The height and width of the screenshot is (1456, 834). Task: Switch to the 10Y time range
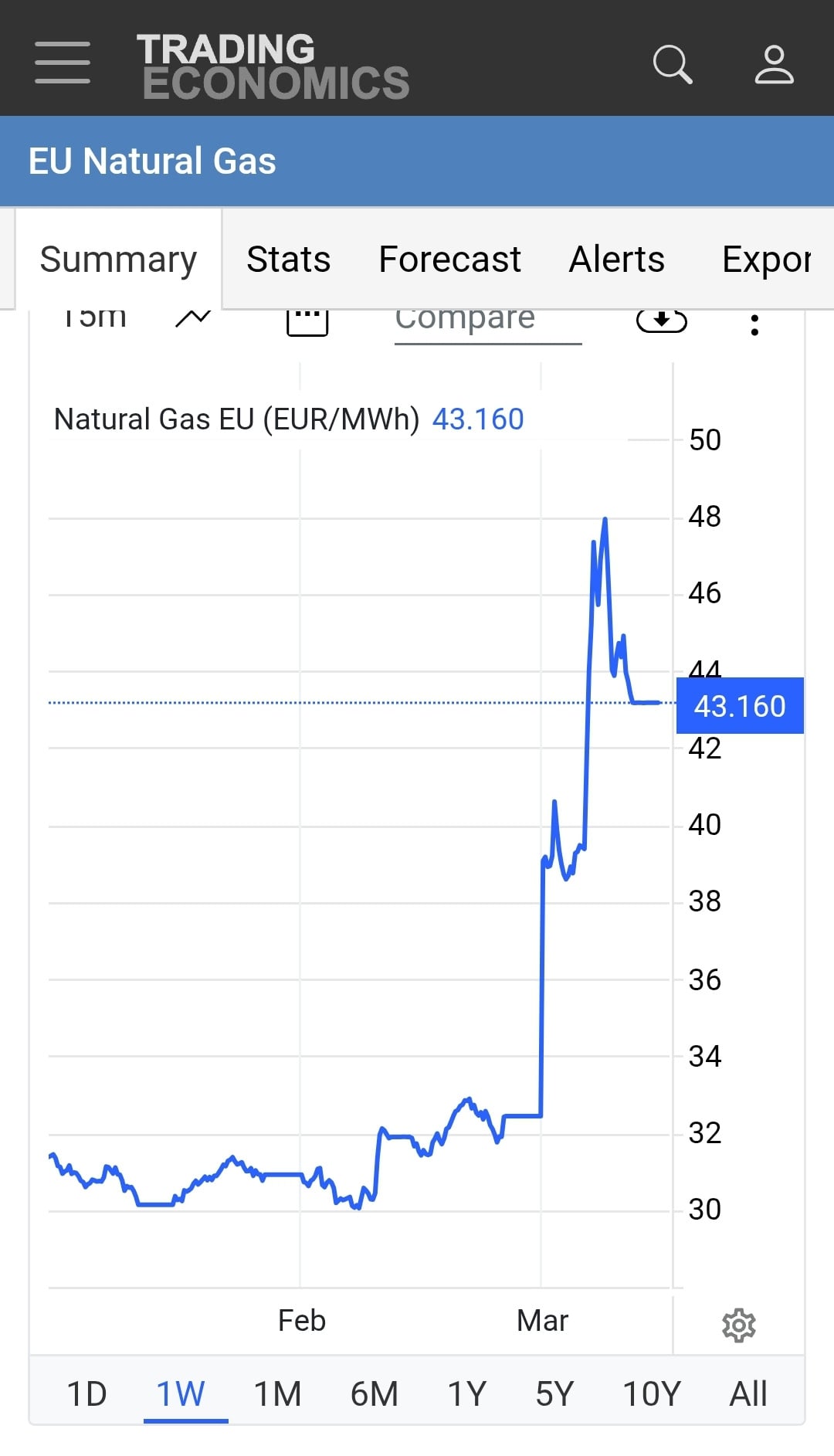(651, 1393)
